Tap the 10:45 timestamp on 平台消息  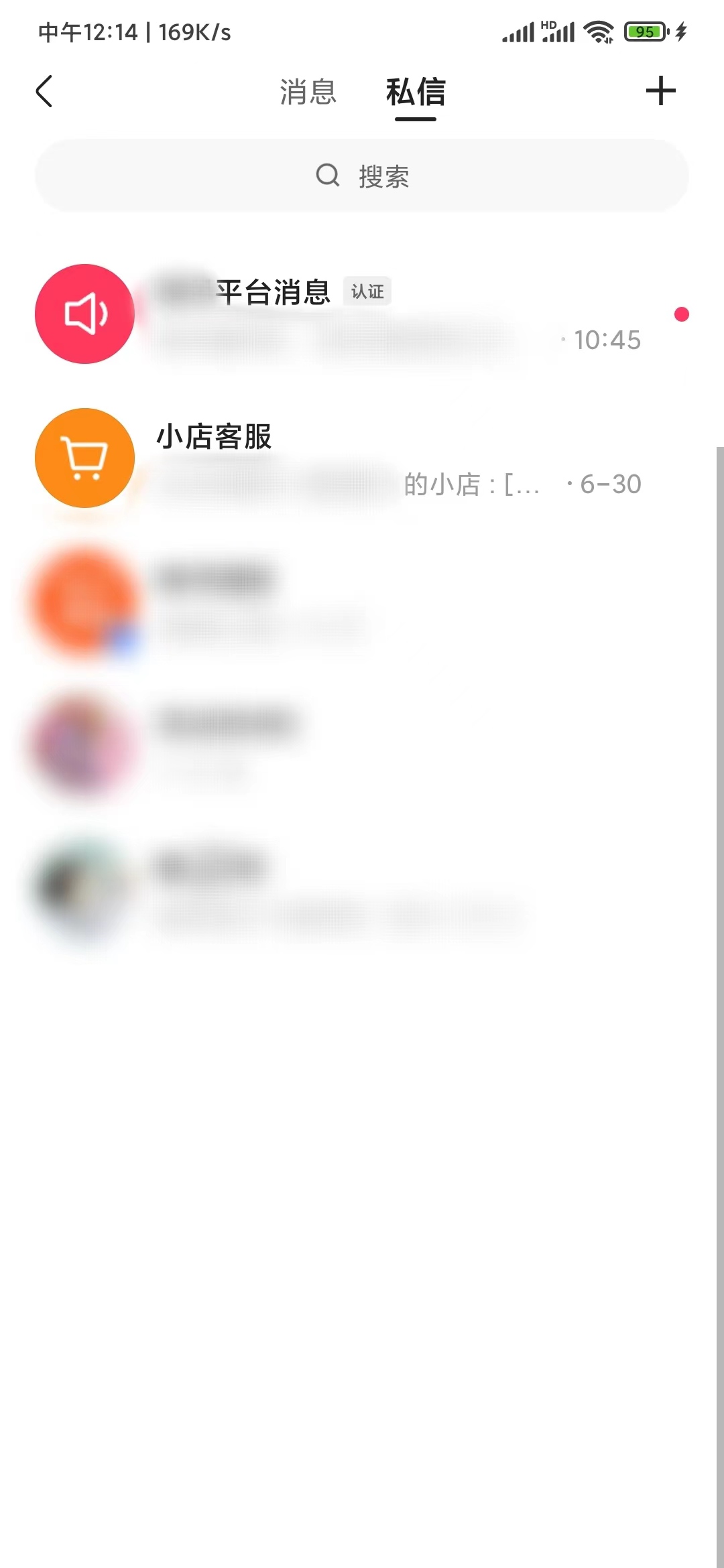coord(607,340)
